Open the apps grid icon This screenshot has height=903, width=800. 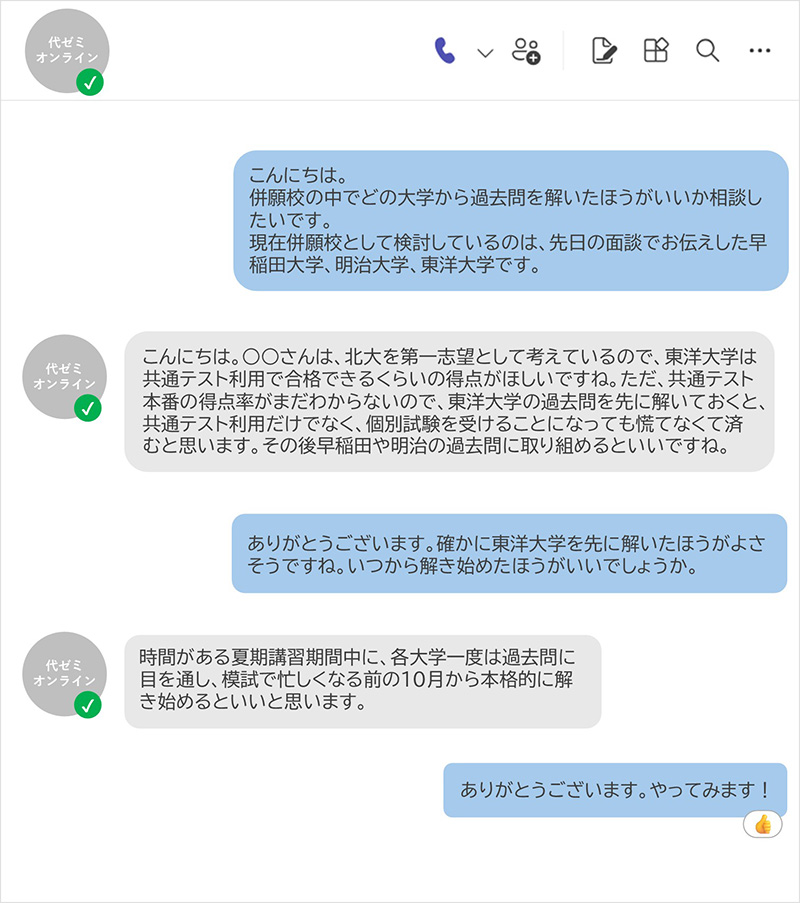pyautogui.click(x=655, y=50)
